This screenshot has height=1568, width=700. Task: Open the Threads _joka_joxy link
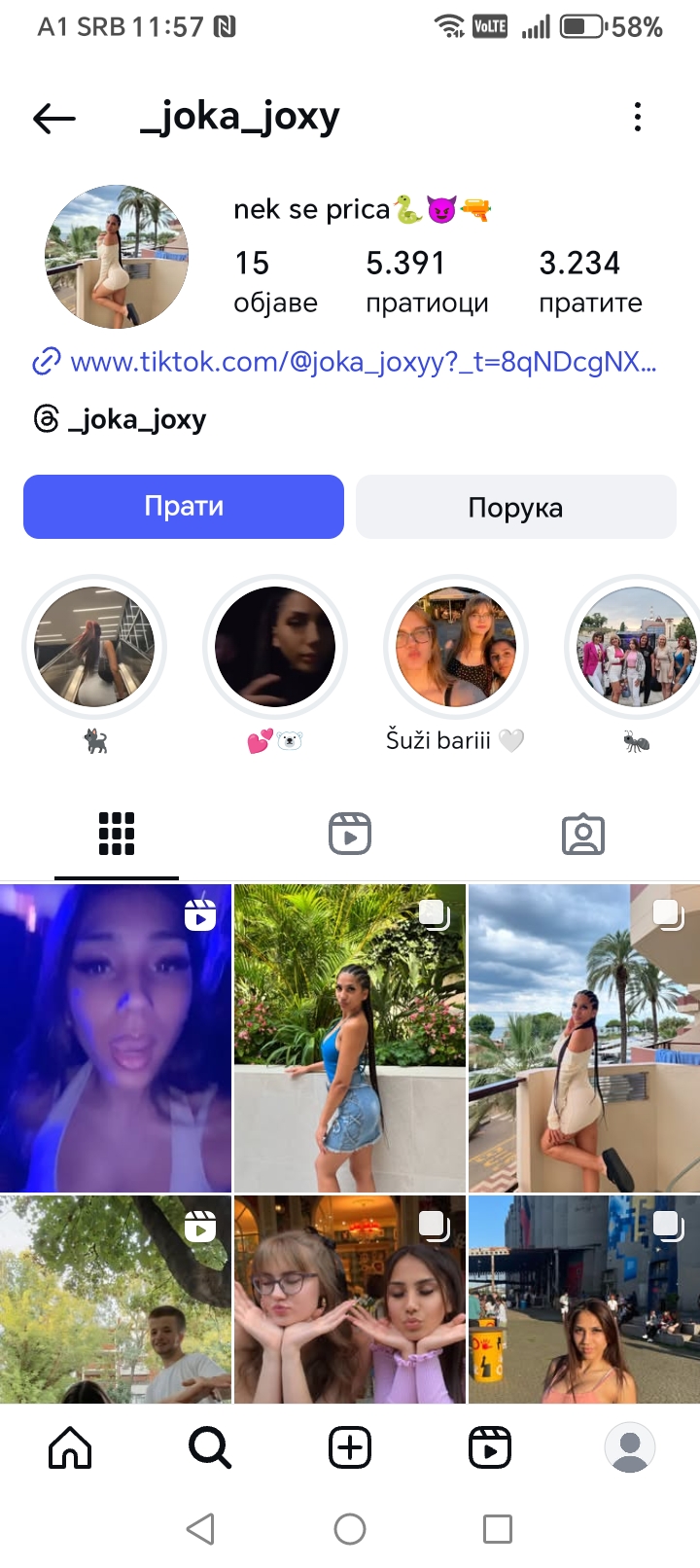pos(120,419)
